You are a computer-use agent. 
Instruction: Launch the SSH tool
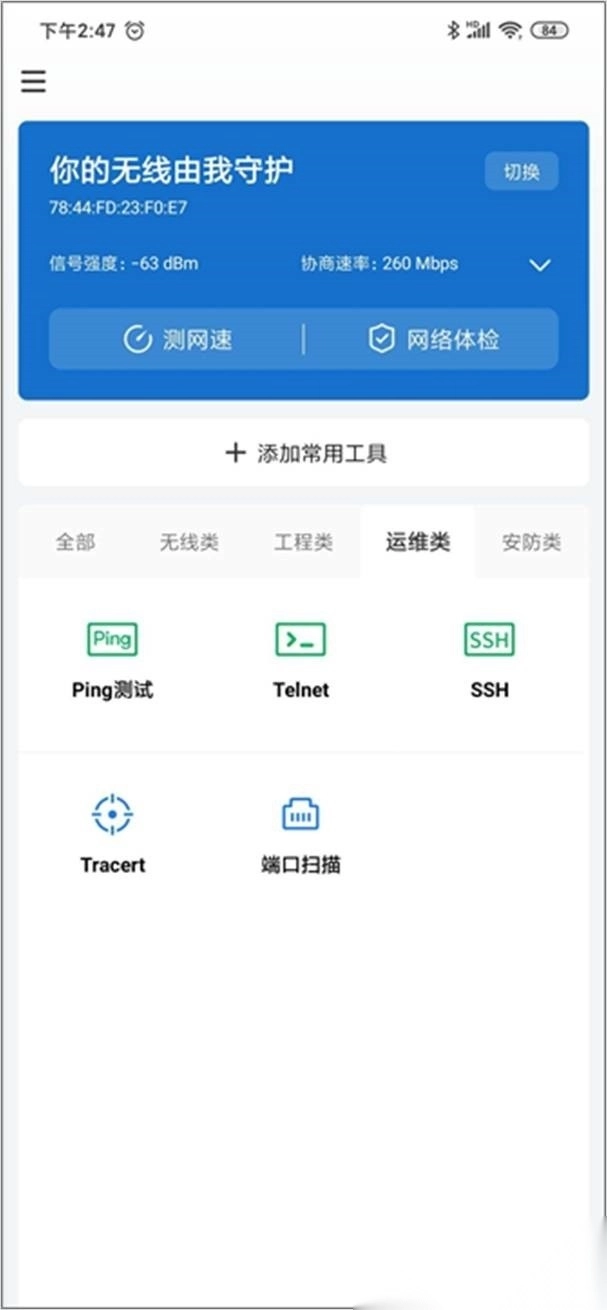(489, 660)
